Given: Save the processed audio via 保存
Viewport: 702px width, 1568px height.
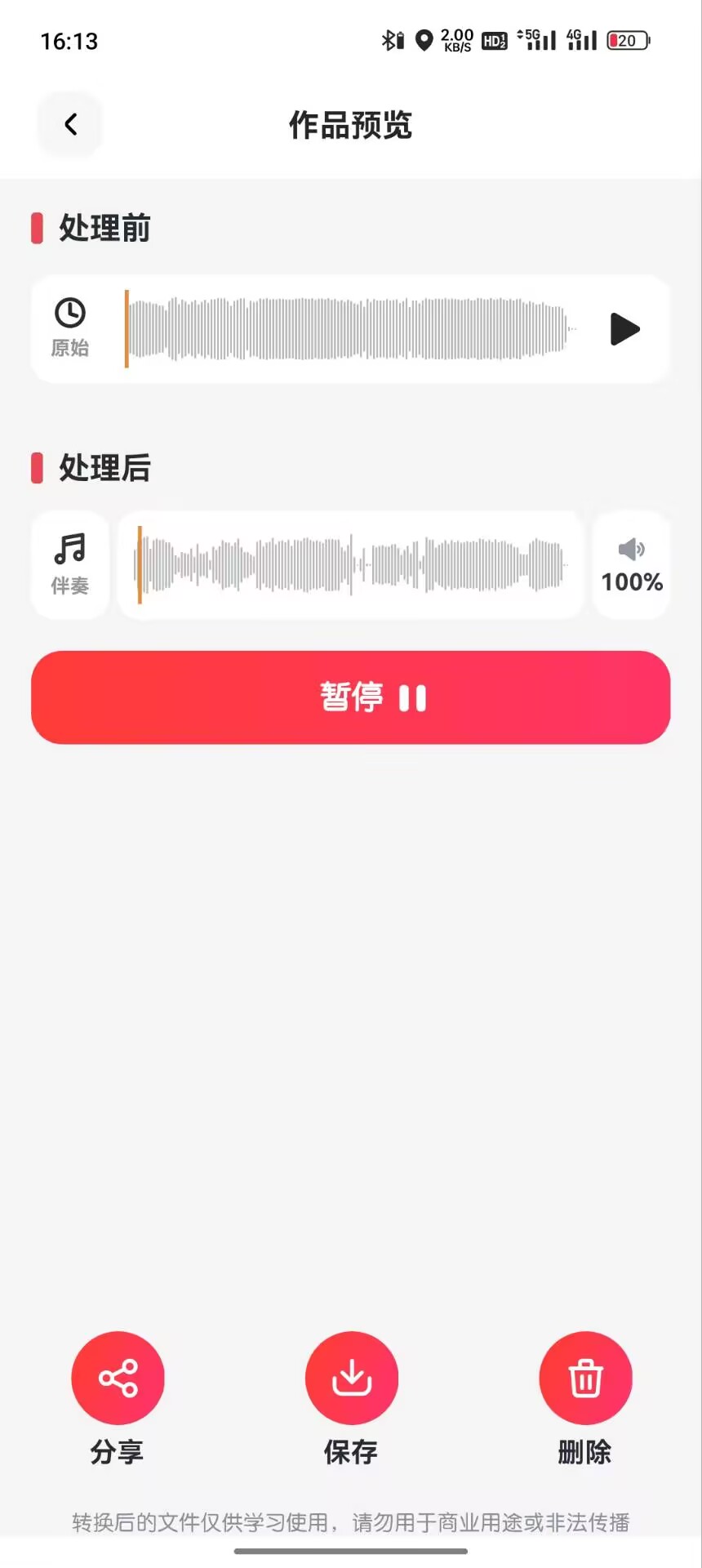Looking at the screenshot, I should (x=351, y=1453).
